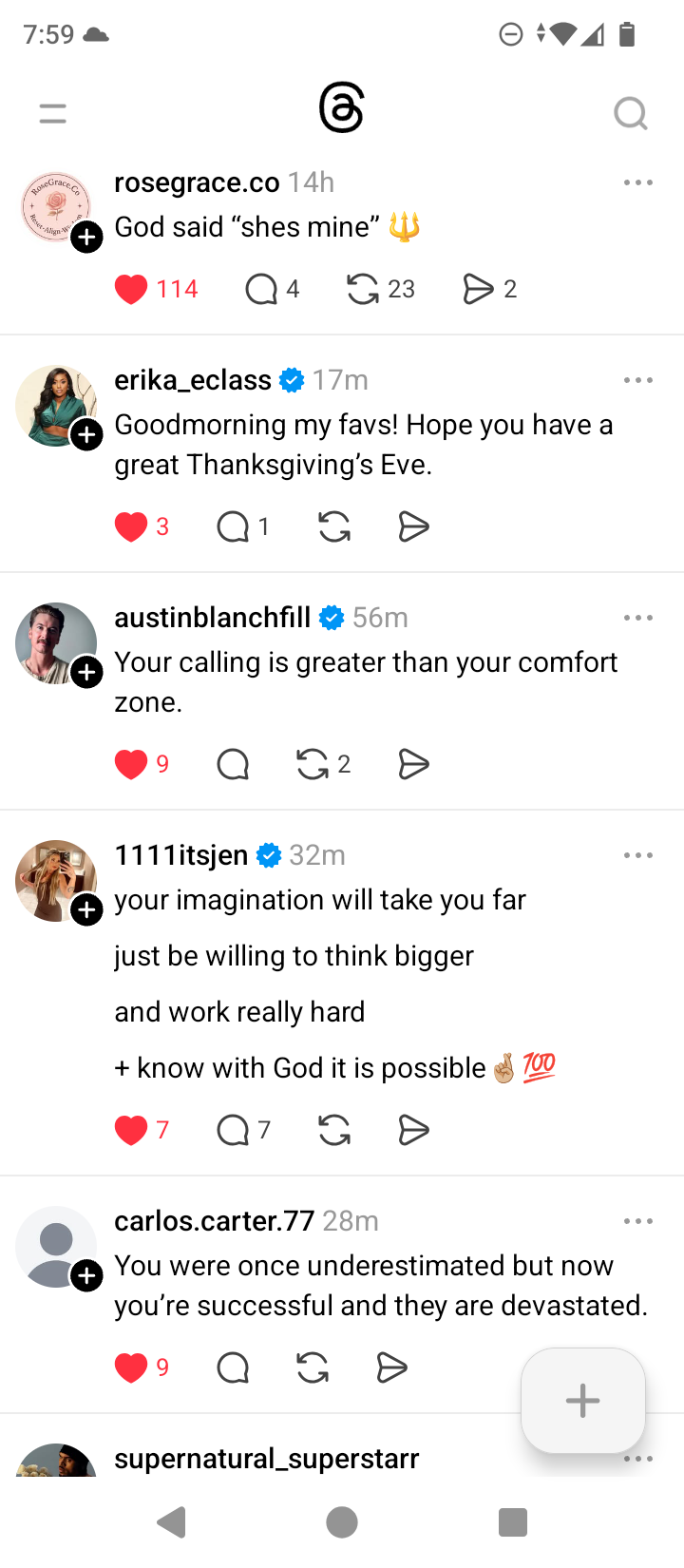The height and width of the screenshot is (1568, 684).
Task: Open more options on erika_eclass's post
Action: tap(638, 380)
